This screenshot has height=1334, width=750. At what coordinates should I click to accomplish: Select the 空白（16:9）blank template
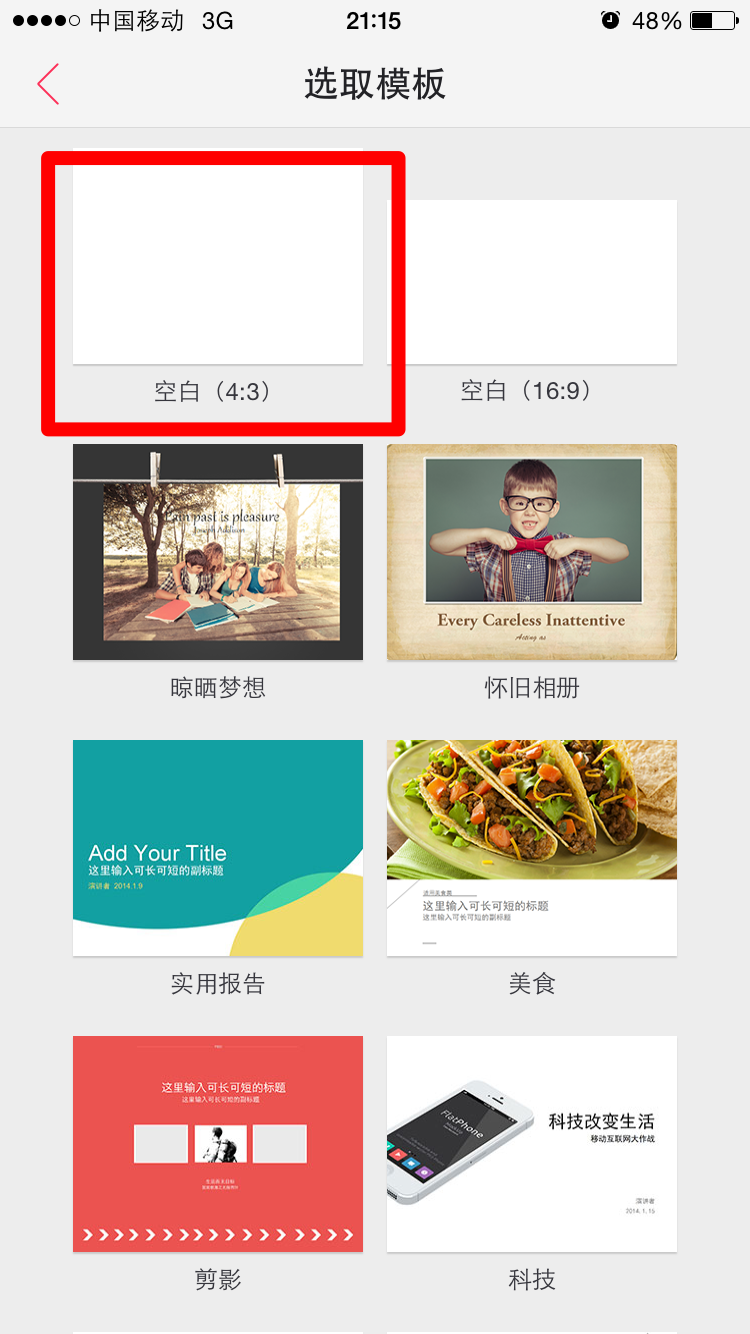tap(532, 282)
